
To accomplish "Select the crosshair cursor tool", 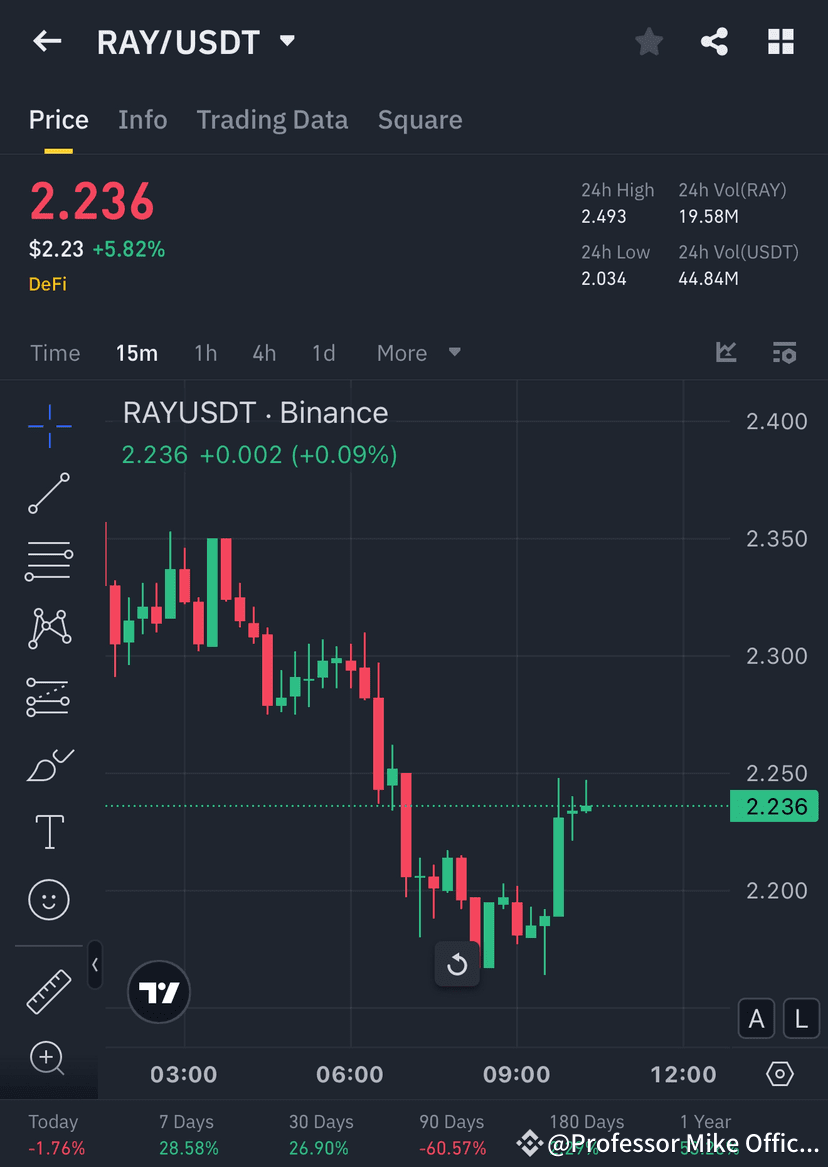I will (48, 425).
